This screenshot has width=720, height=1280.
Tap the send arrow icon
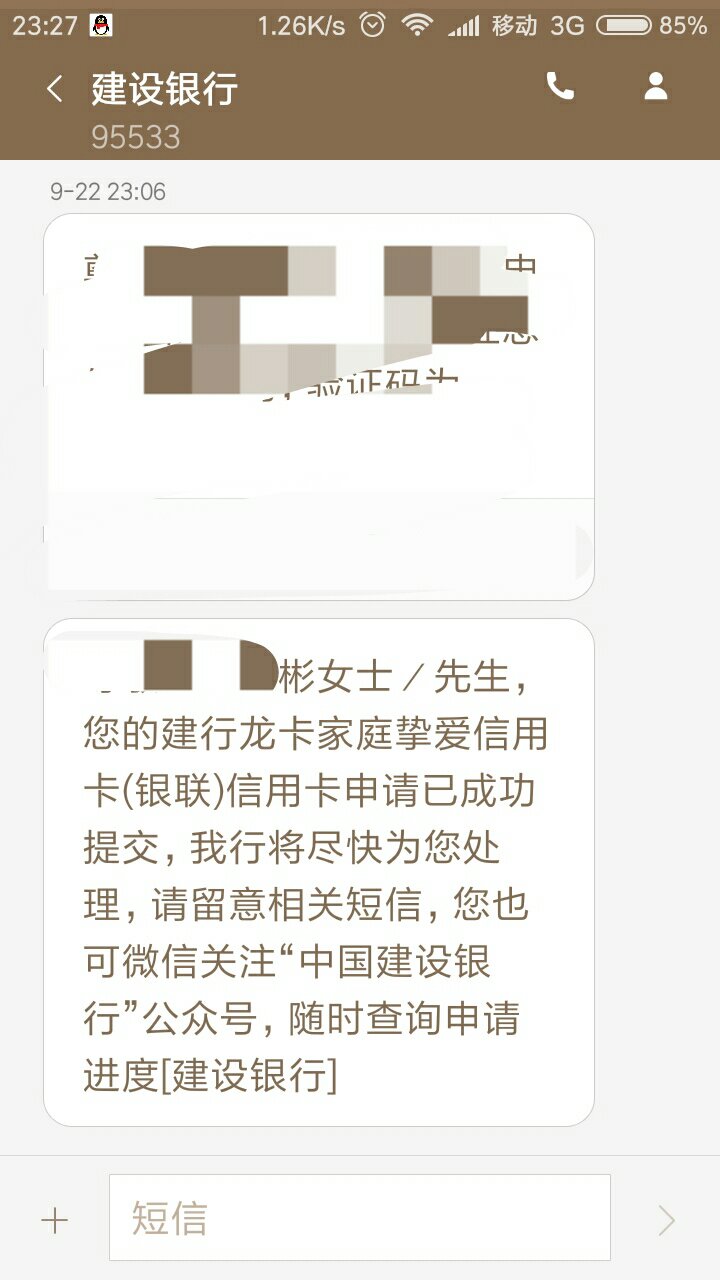[x=666, y=1220]
